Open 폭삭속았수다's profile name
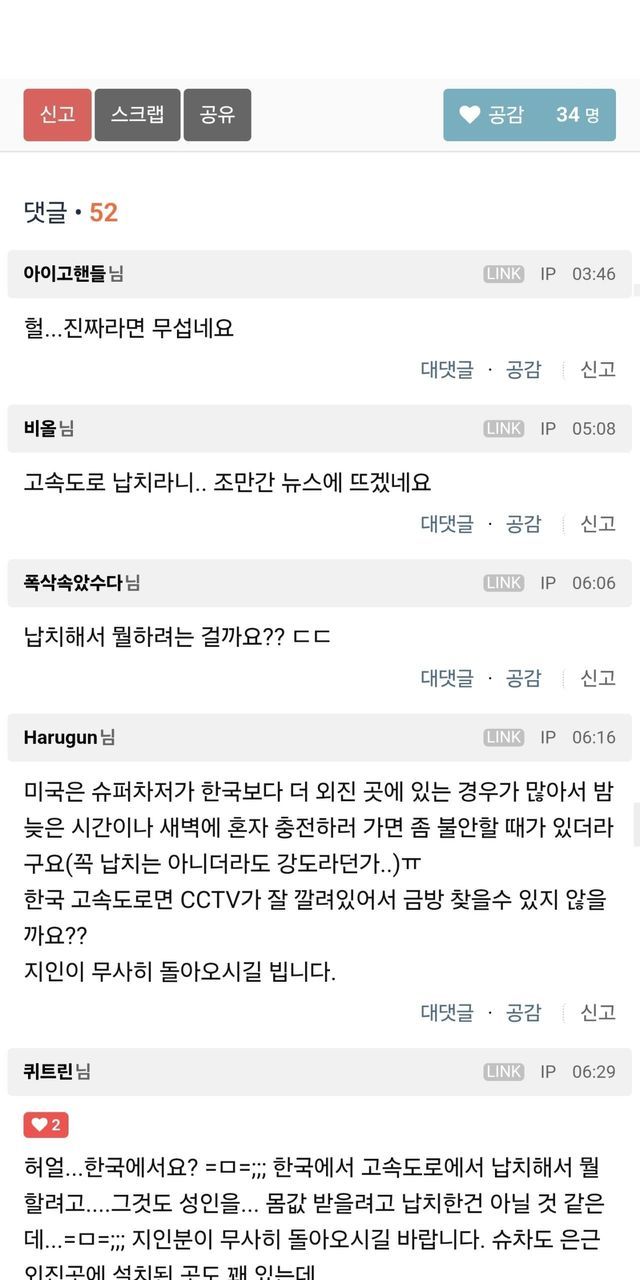 click(x=73, y=582)
